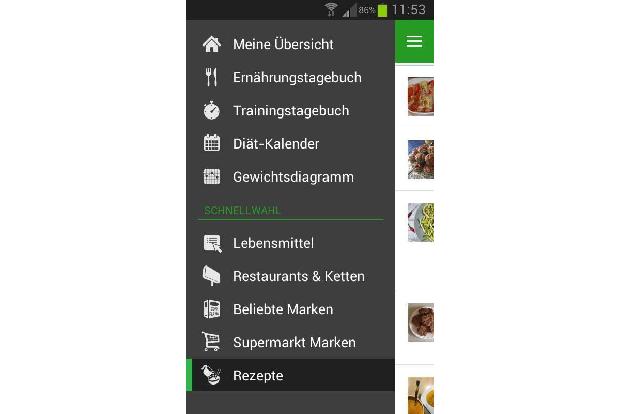
Task: Open Meine Übersicht in the drawer
Action: click(x=283, y=44)
